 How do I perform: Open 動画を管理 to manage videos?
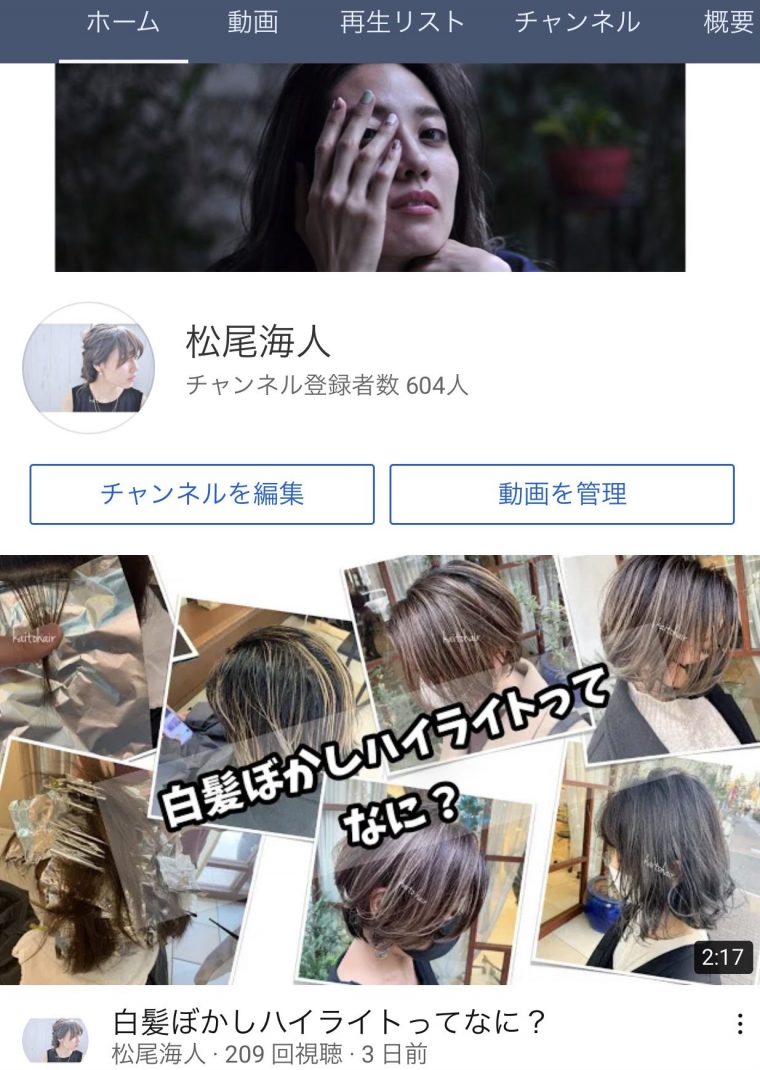click(x=562, y=494)
